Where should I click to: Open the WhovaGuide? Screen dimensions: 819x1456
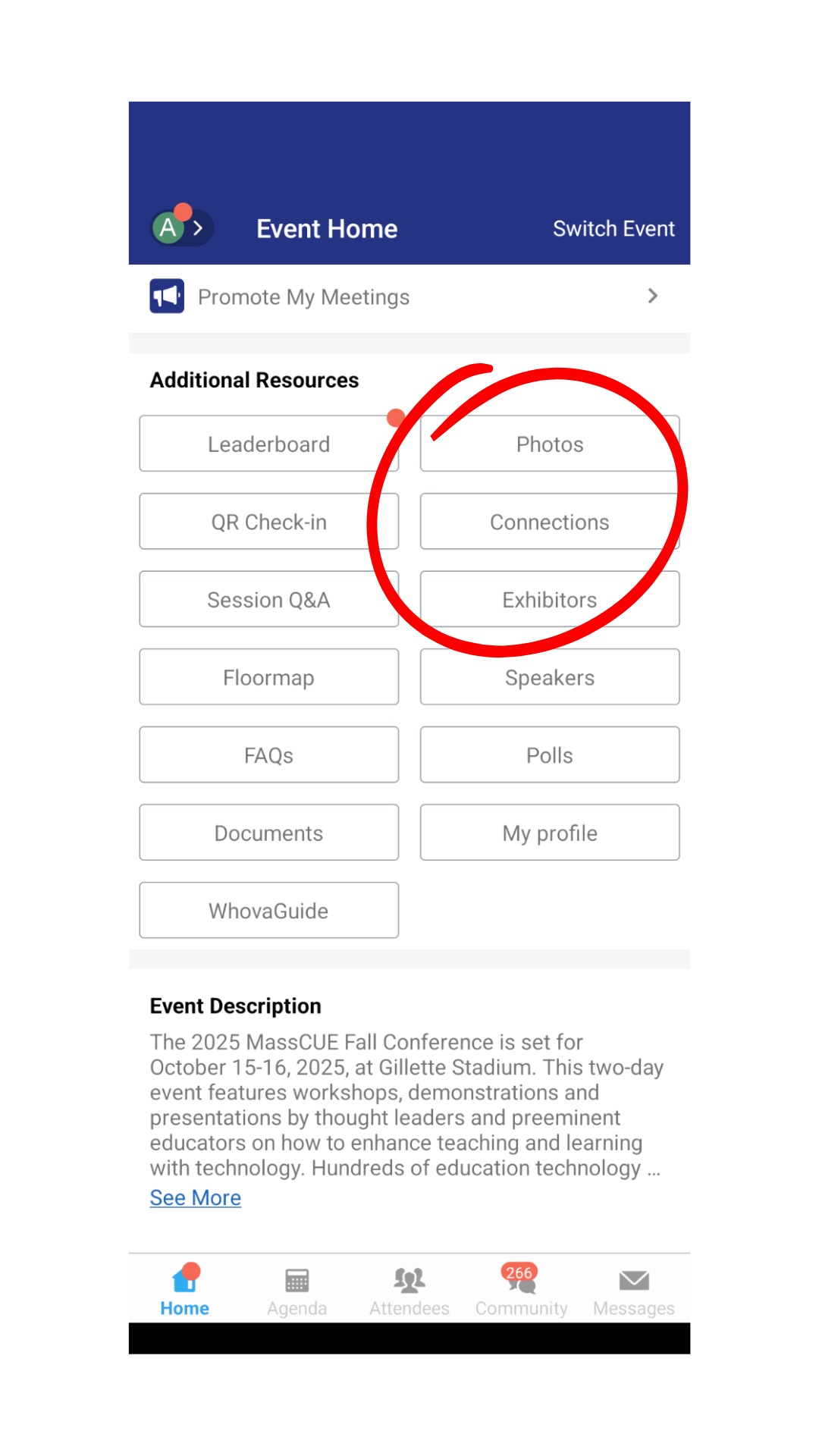click(268, 910)
